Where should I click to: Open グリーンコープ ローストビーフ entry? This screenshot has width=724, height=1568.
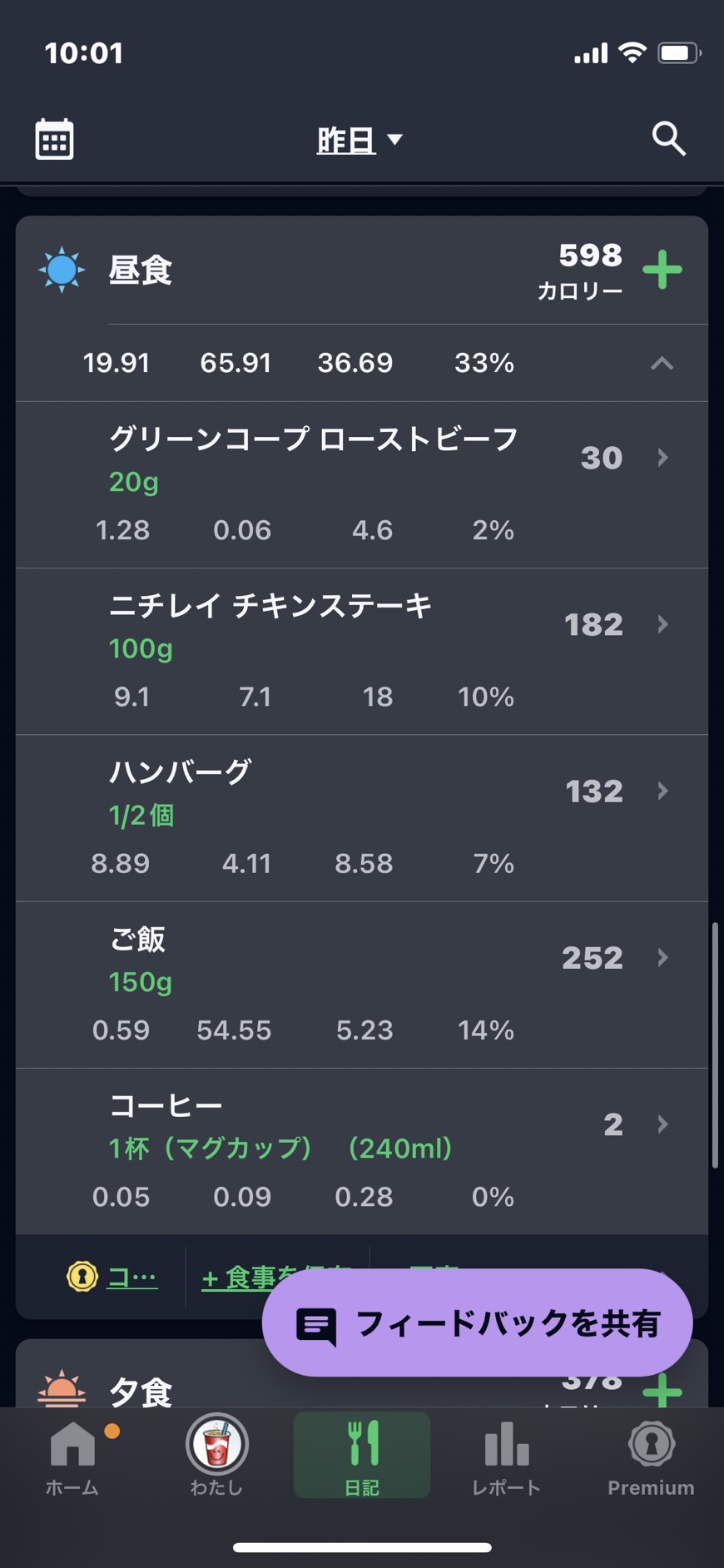pyautogui.click(x=362, y=485)
